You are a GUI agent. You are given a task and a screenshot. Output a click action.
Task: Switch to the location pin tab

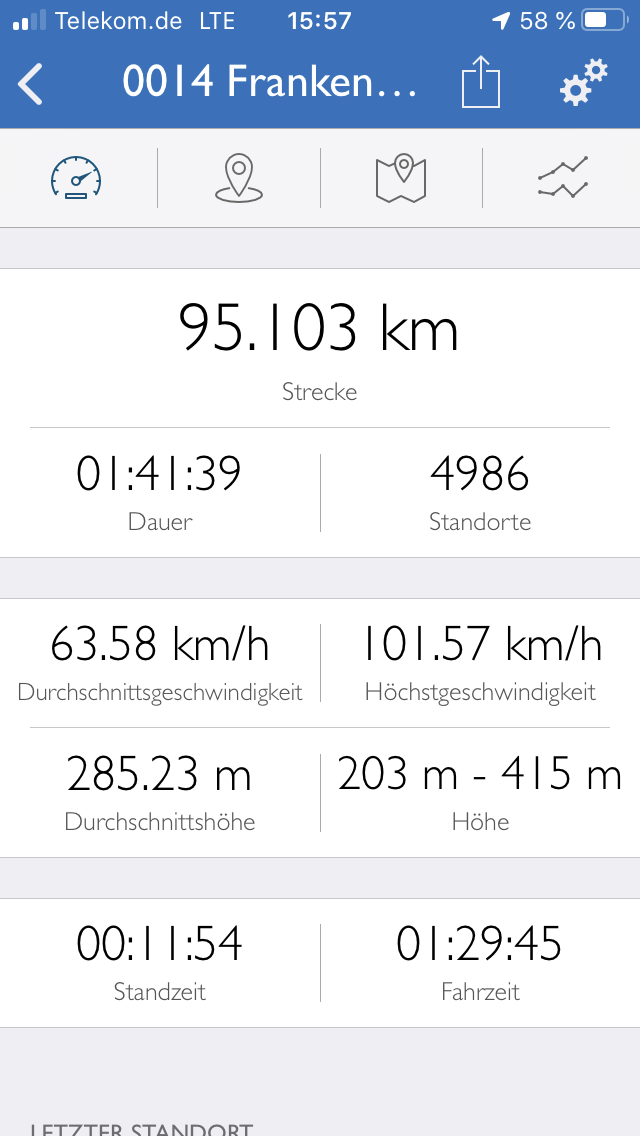tap(239, 178)
